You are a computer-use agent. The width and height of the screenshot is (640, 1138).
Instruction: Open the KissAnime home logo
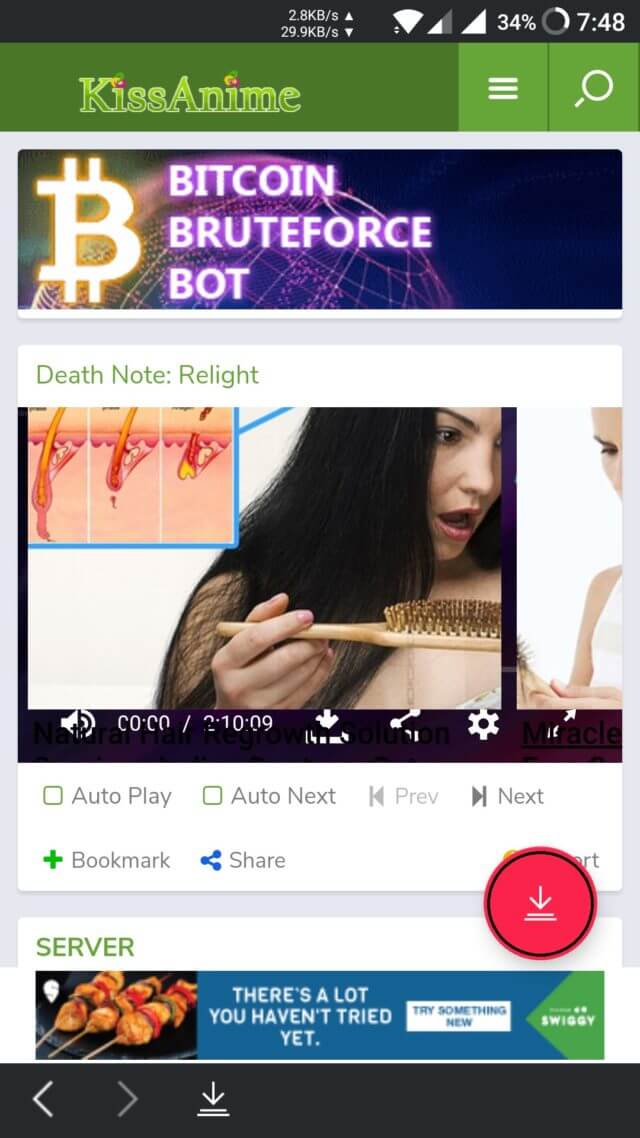tap(190, 94)
